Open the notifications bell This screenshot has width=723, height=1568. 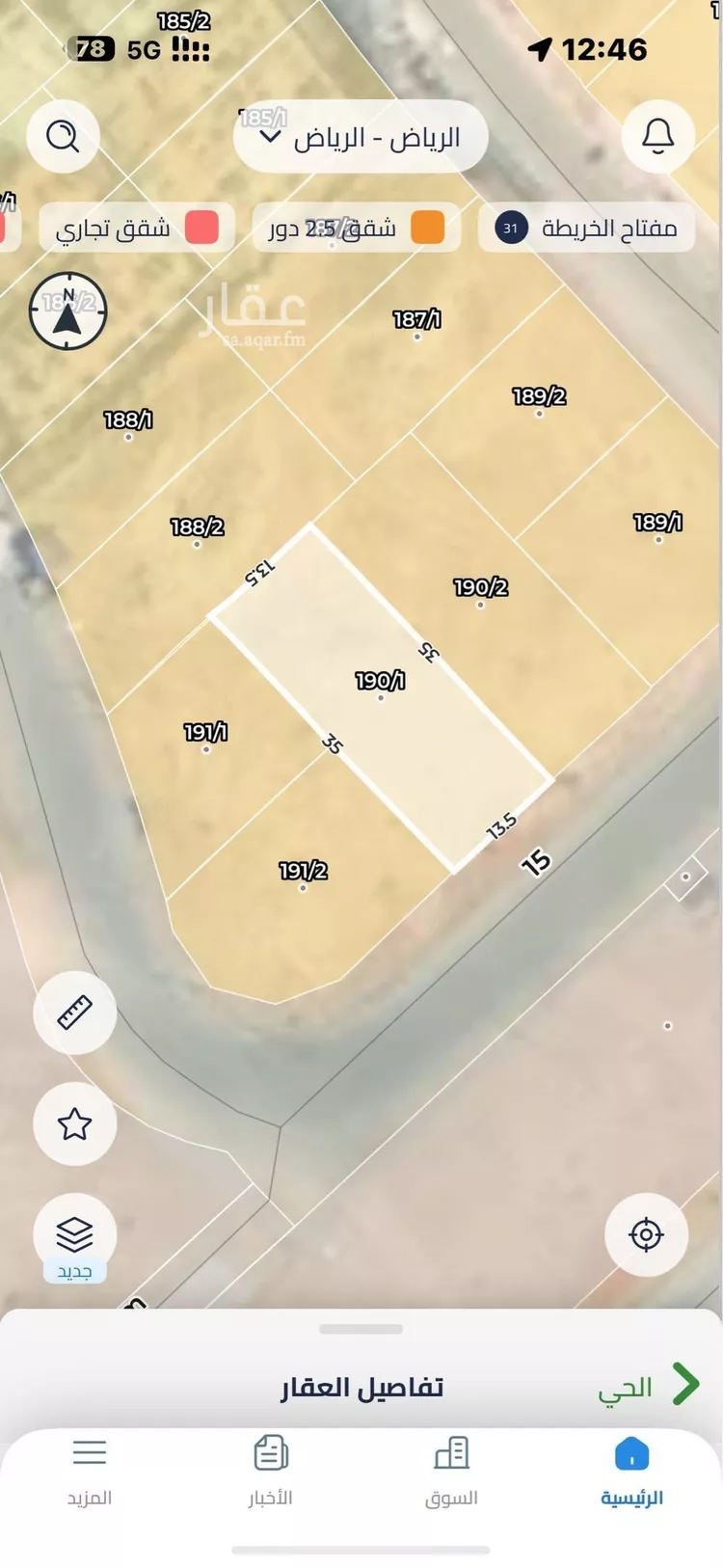[658, 136]
